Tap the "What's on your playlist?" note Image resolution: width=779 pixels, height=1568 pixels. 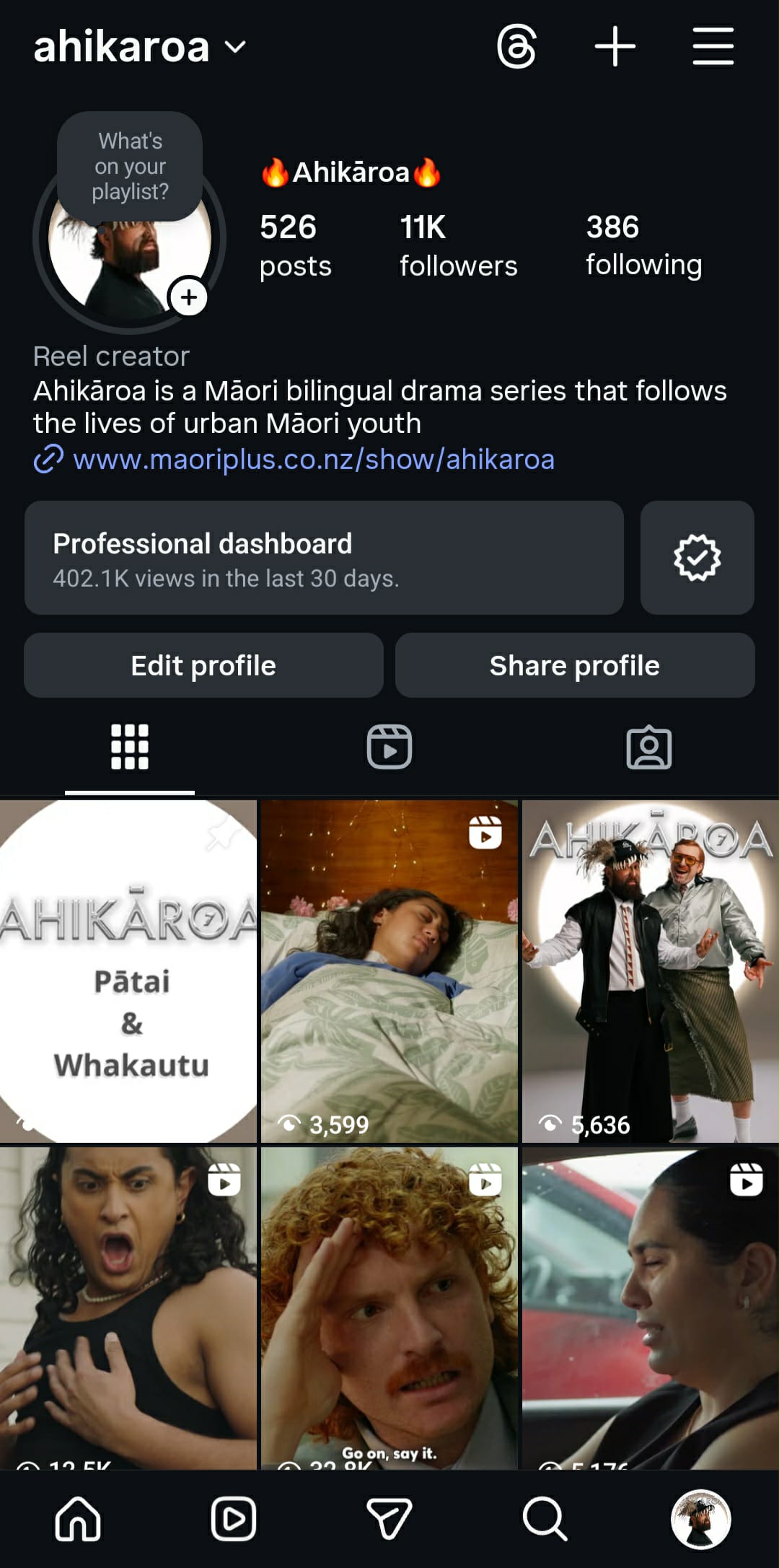tap(130, 166)
